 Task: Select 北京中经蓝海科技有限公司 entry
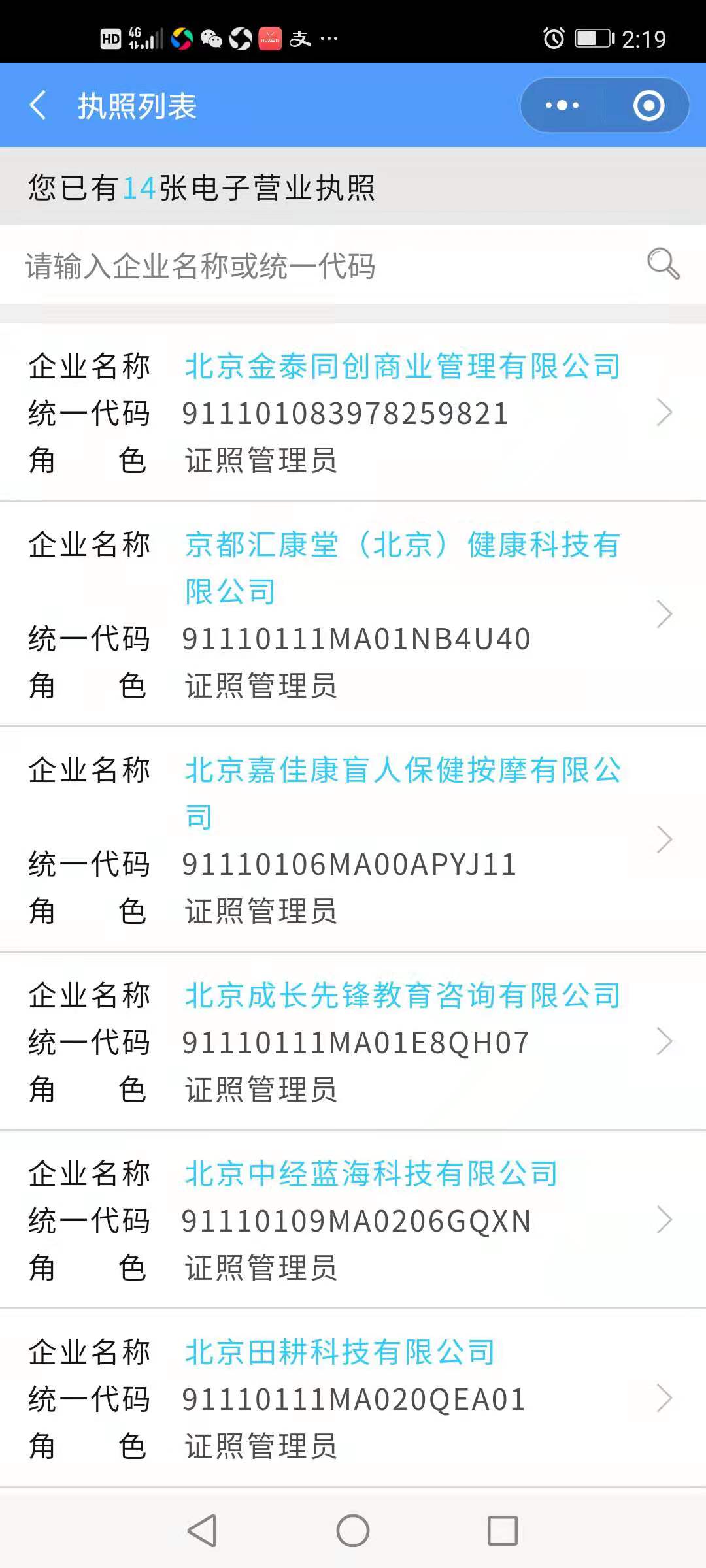pos(371,1173)
